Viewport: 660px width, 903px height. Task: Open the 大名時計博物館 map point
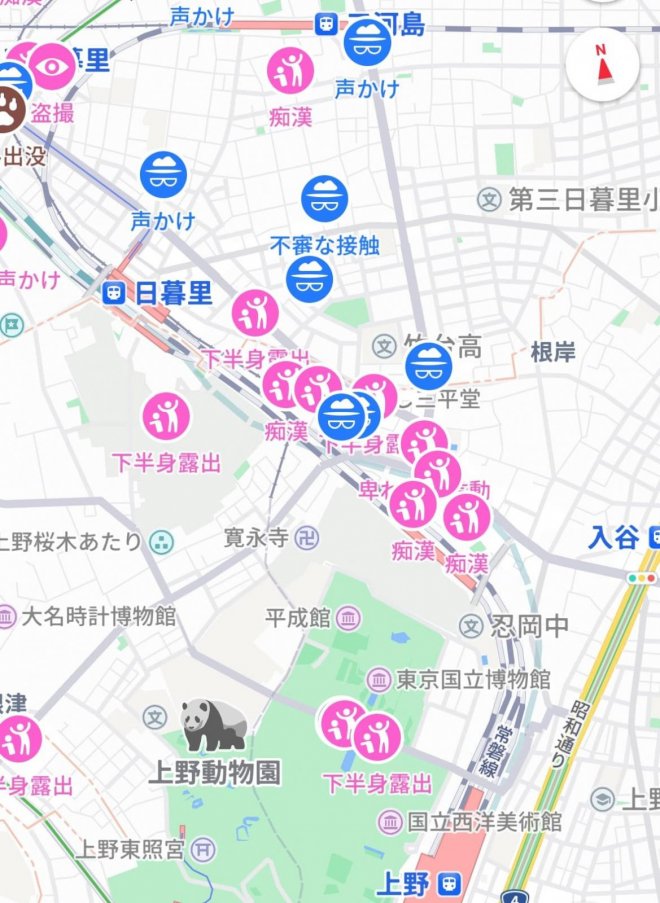[x=8, y=615]
